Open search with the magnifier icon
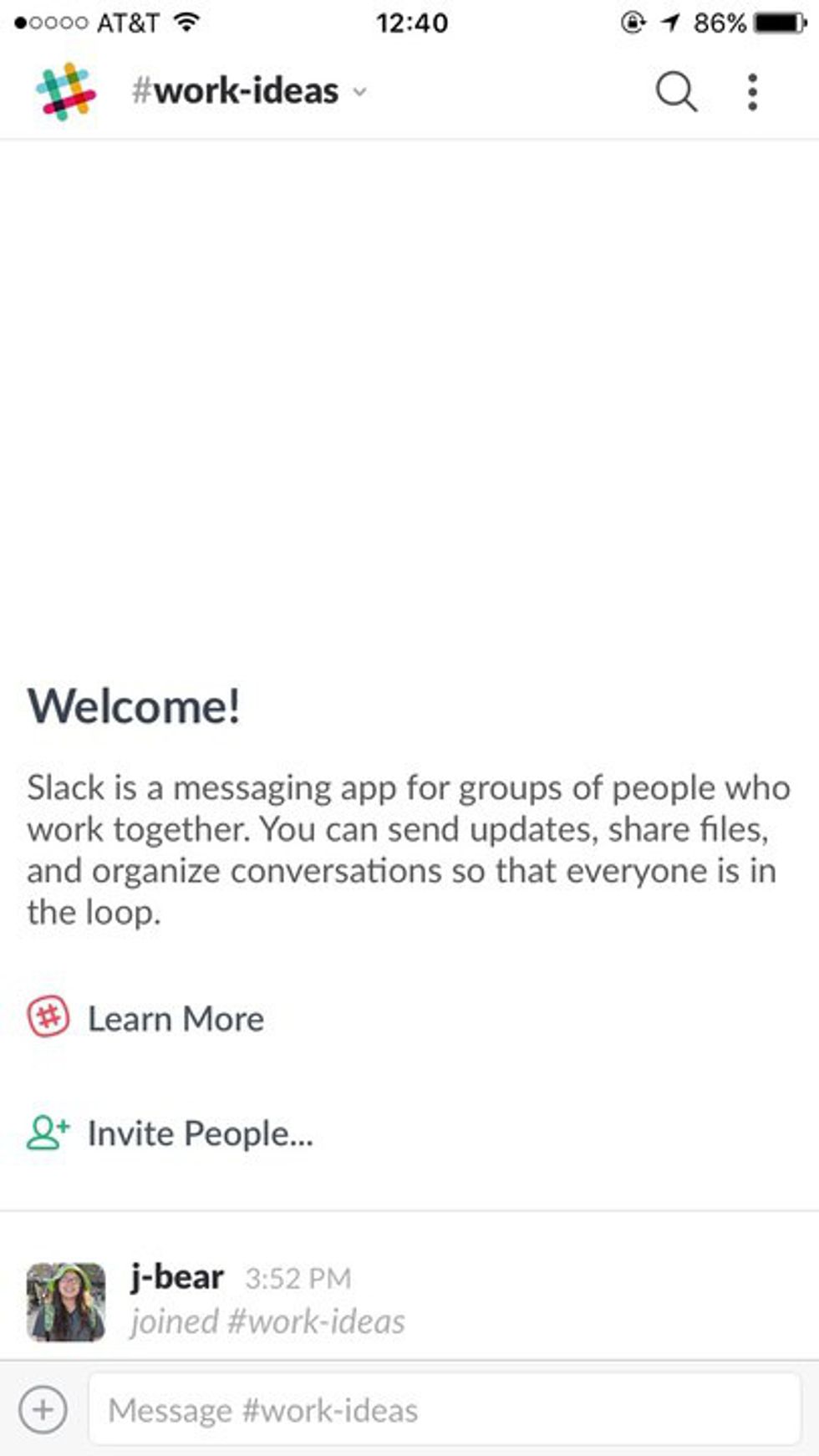 click(x=675, y=91)
